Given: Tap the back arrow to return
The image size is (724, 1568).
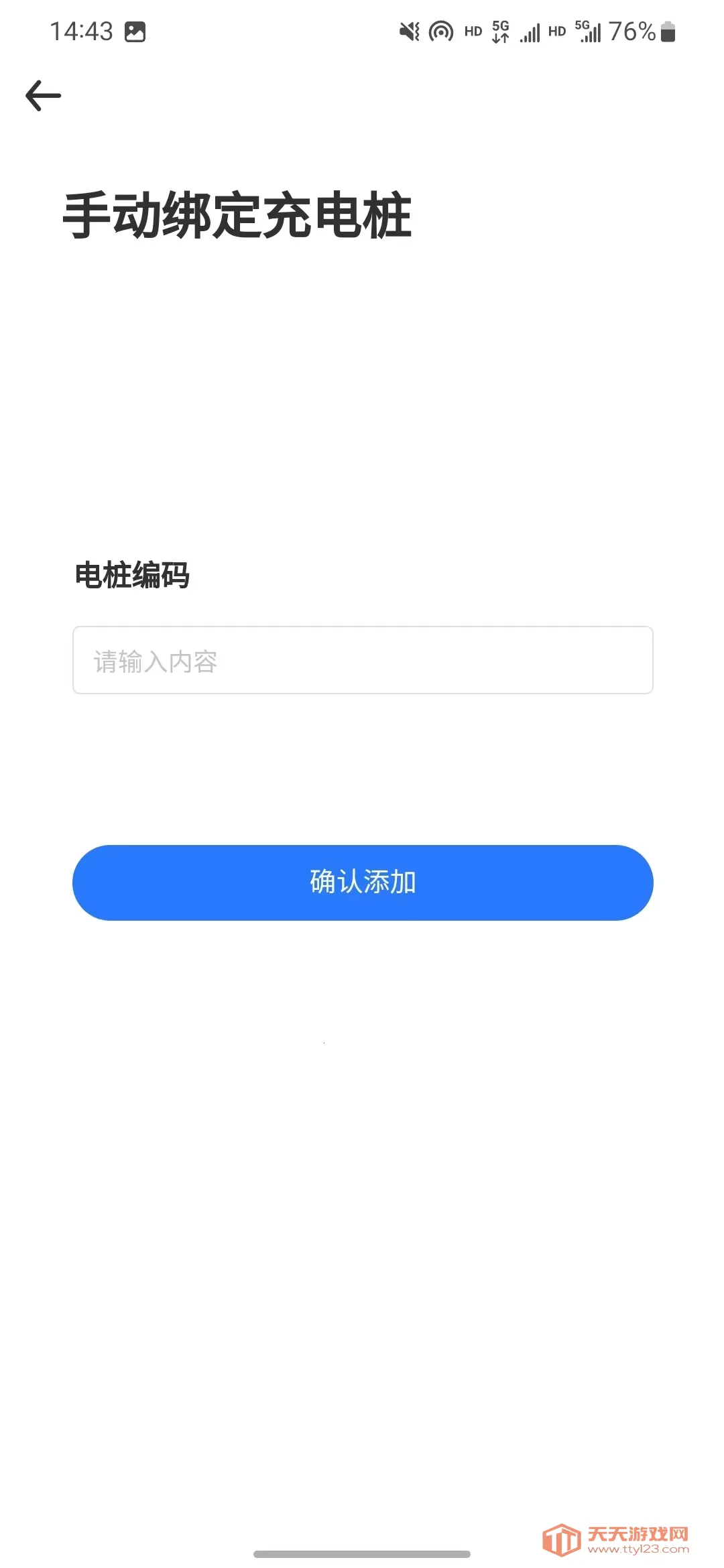Looking at the screenshot, I should click(x=42, y=95).
